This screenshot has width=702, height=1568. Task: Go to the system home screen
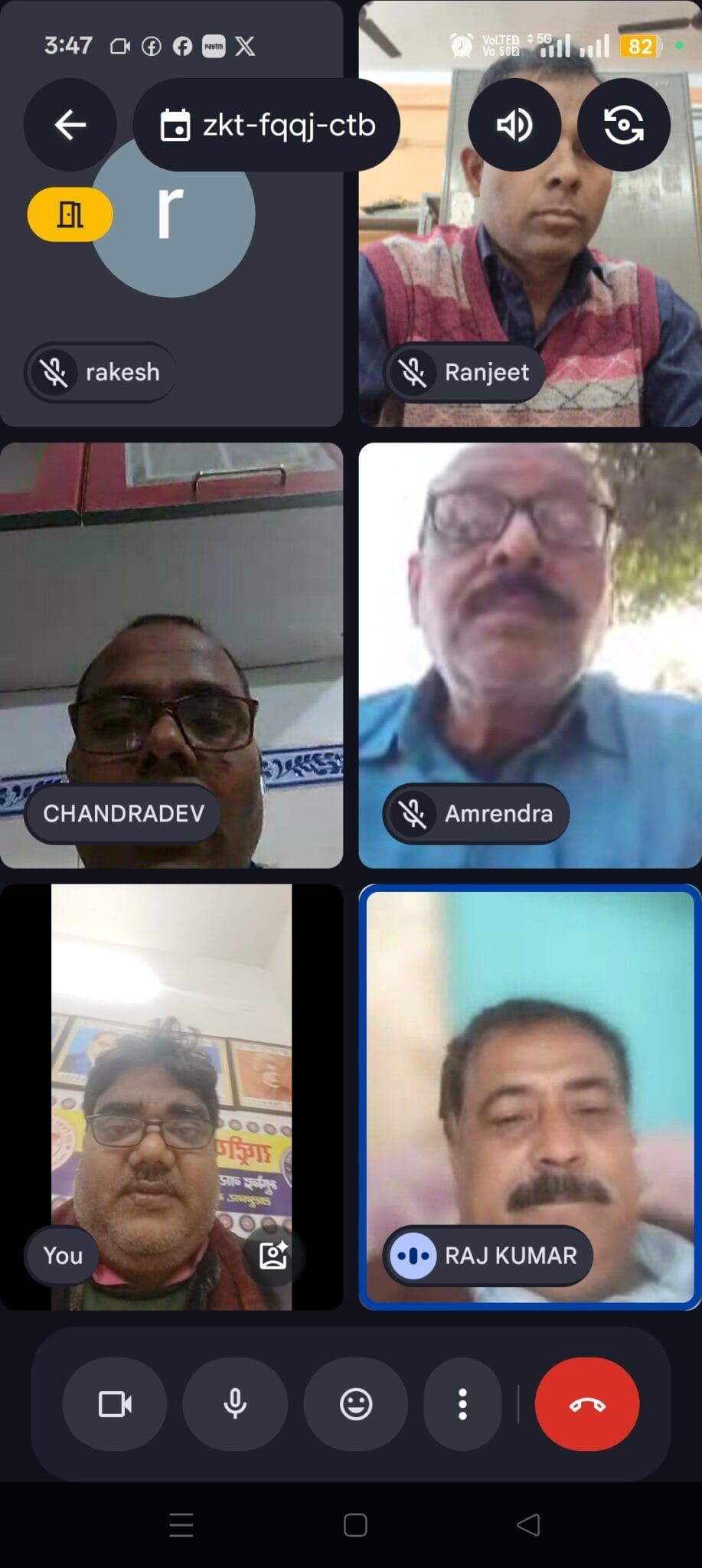pyautogui.click(x=355, y=1524)
